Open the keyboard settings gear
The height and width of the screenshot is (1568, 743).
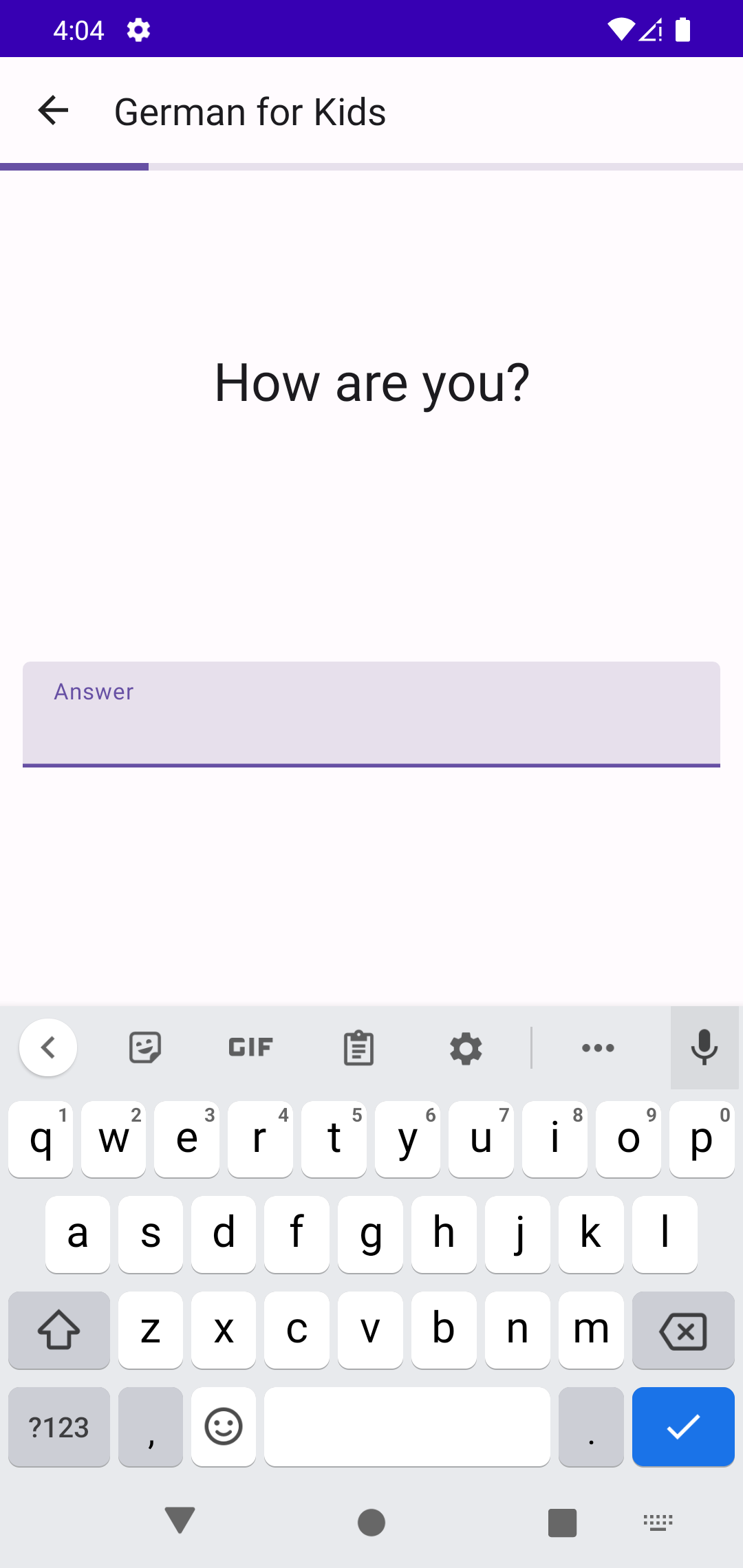pyautogui.click(x=465, y=1047)
